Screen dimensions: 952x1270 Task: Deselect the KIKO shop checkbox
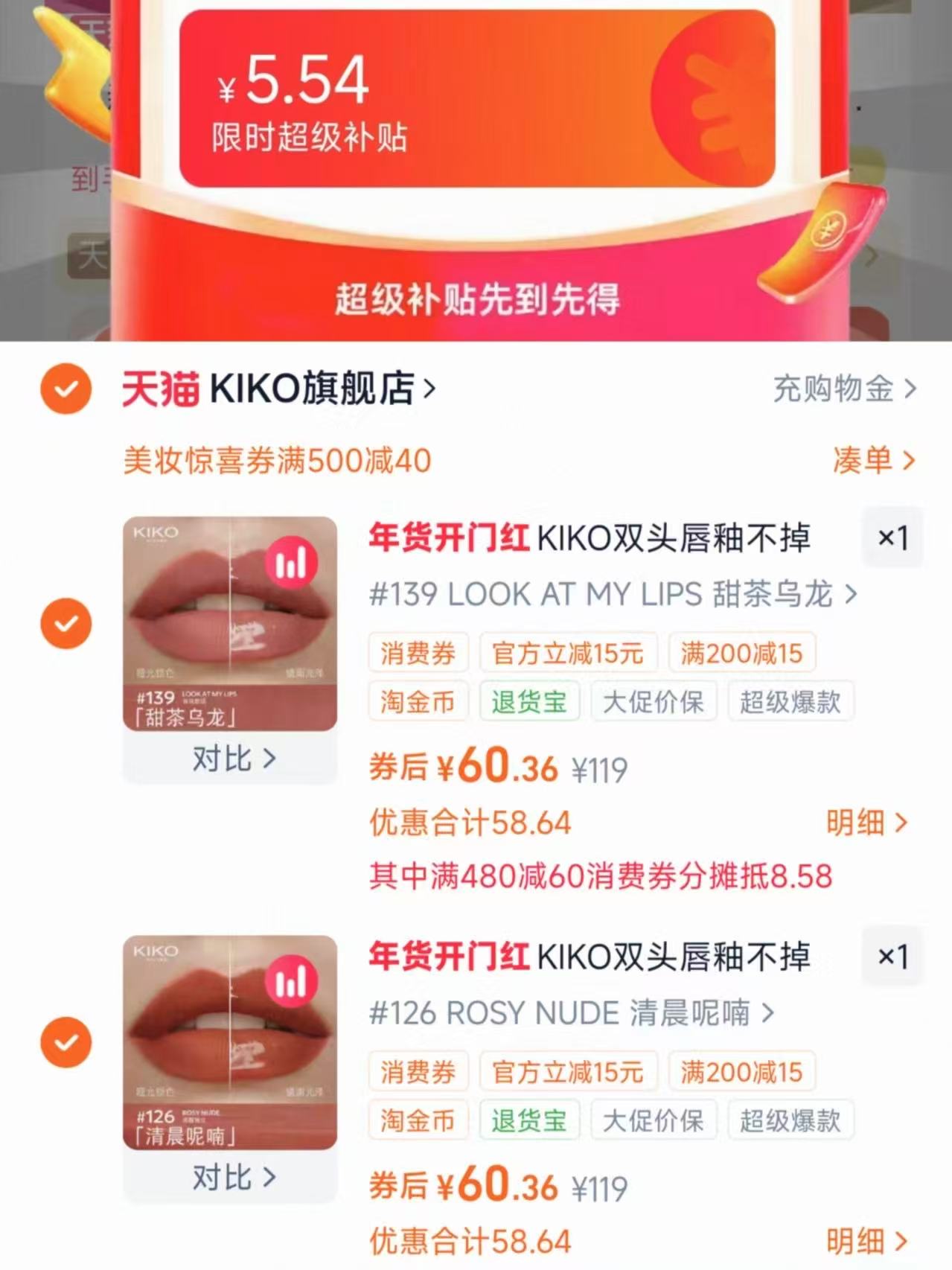coord(68,388)
